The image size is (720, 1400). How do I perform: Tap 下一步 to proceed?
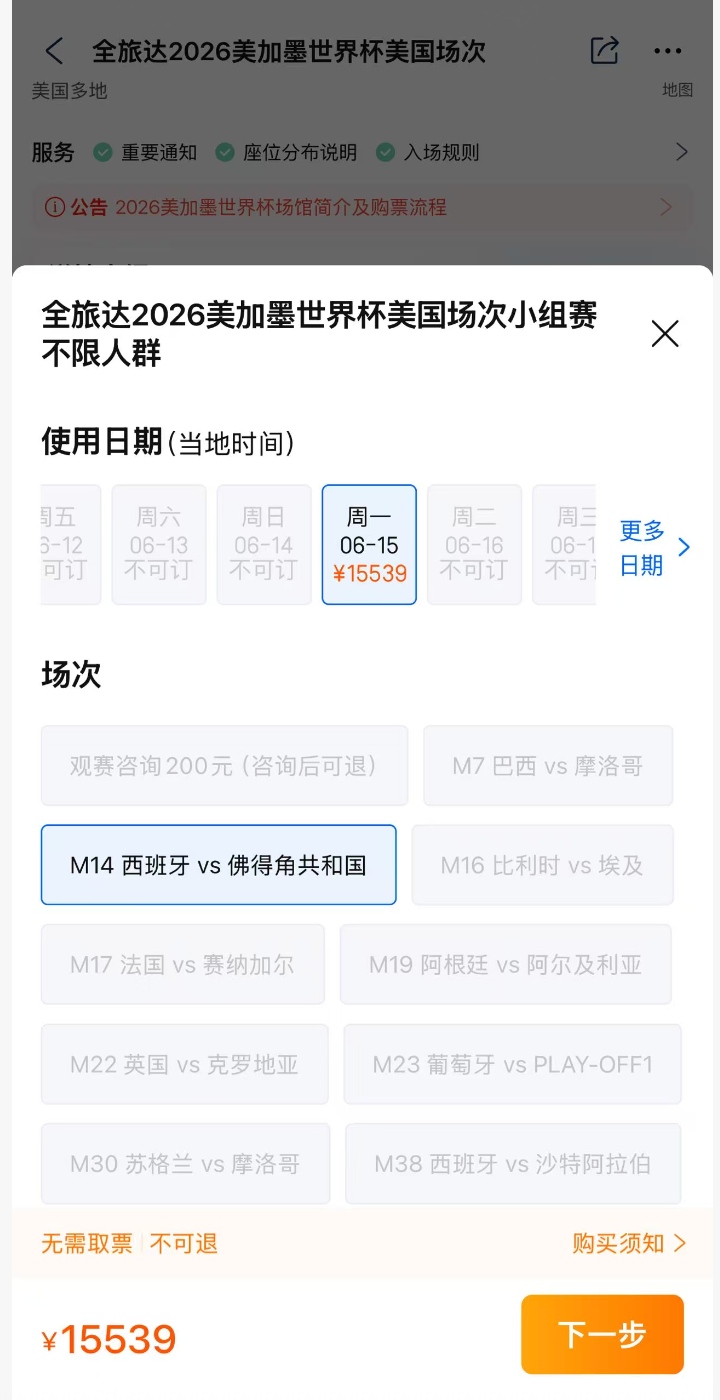pos(602,1334)
